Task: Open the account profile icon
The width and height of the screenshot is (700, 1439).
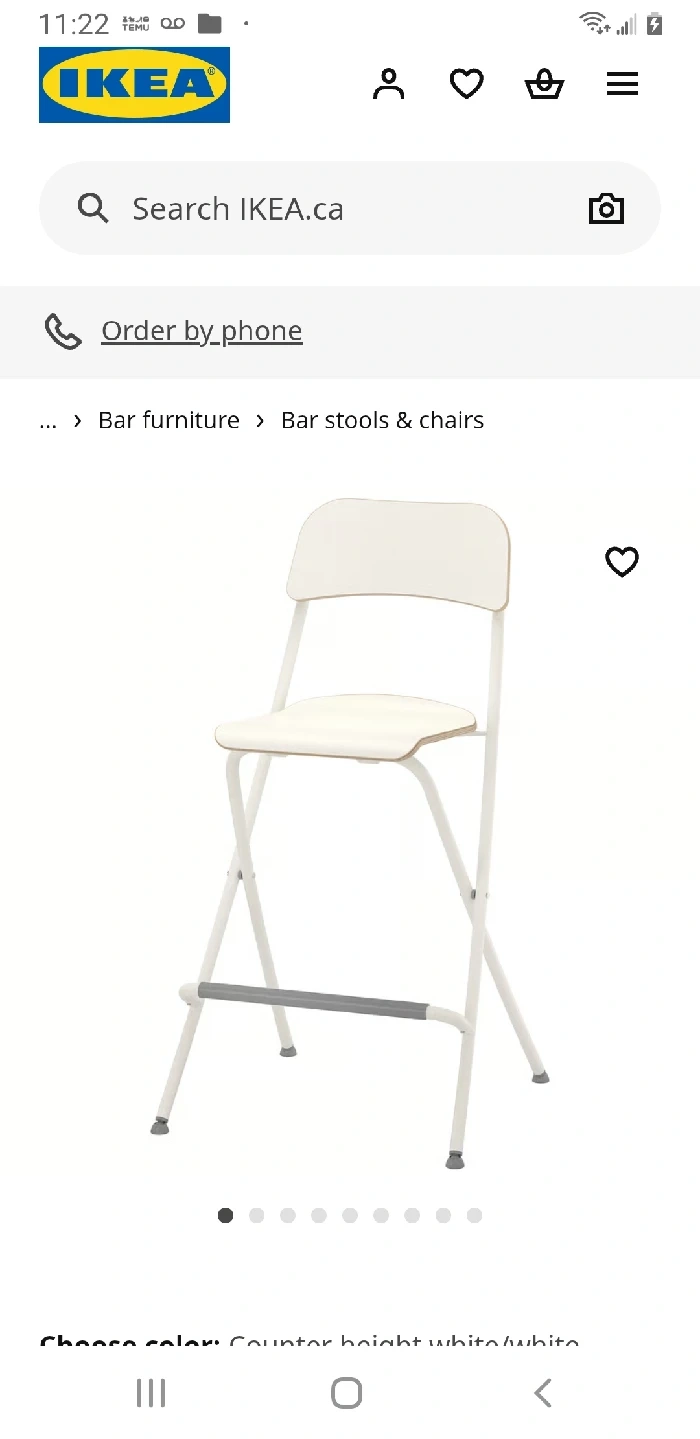Action: (388, 85)
